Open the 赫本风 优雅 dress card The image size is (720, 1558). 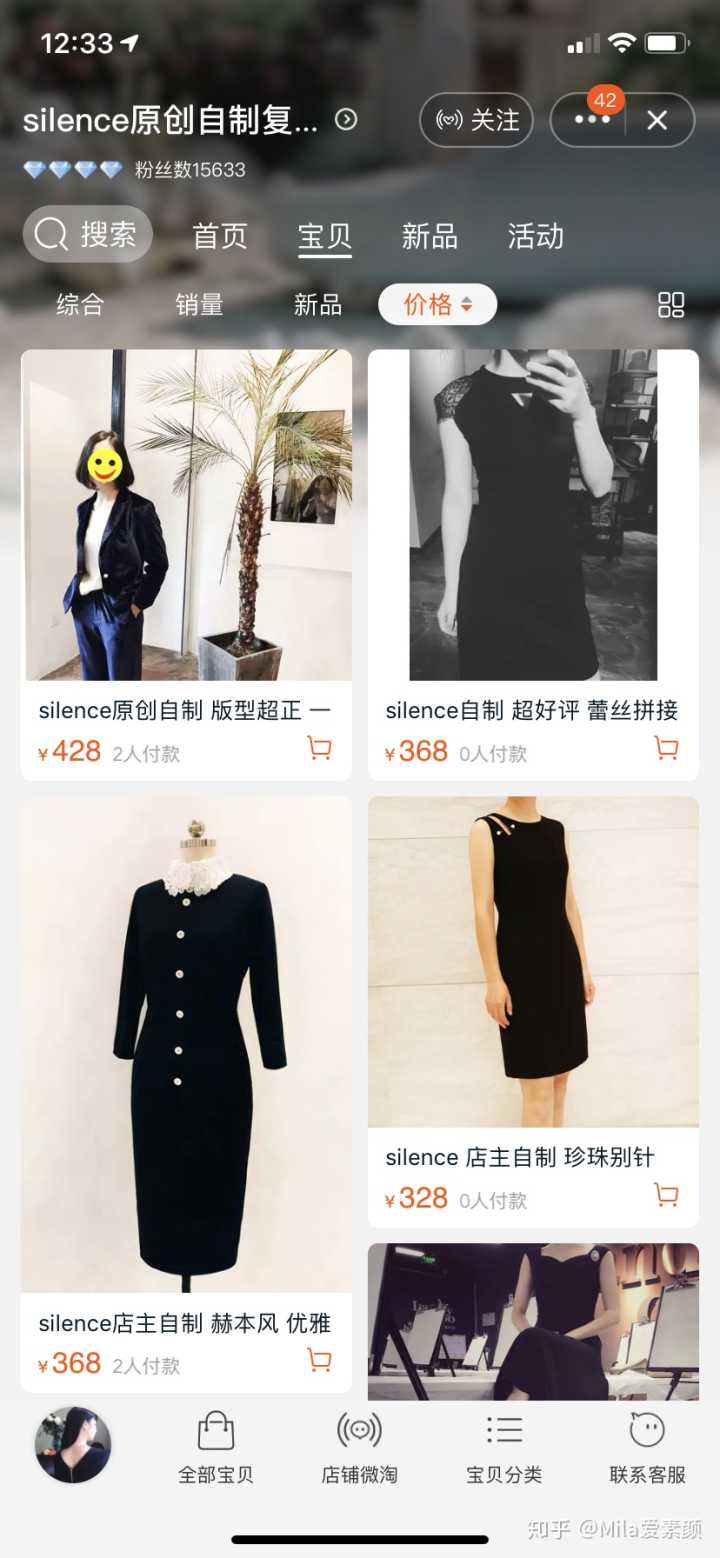coord(186,1045)
